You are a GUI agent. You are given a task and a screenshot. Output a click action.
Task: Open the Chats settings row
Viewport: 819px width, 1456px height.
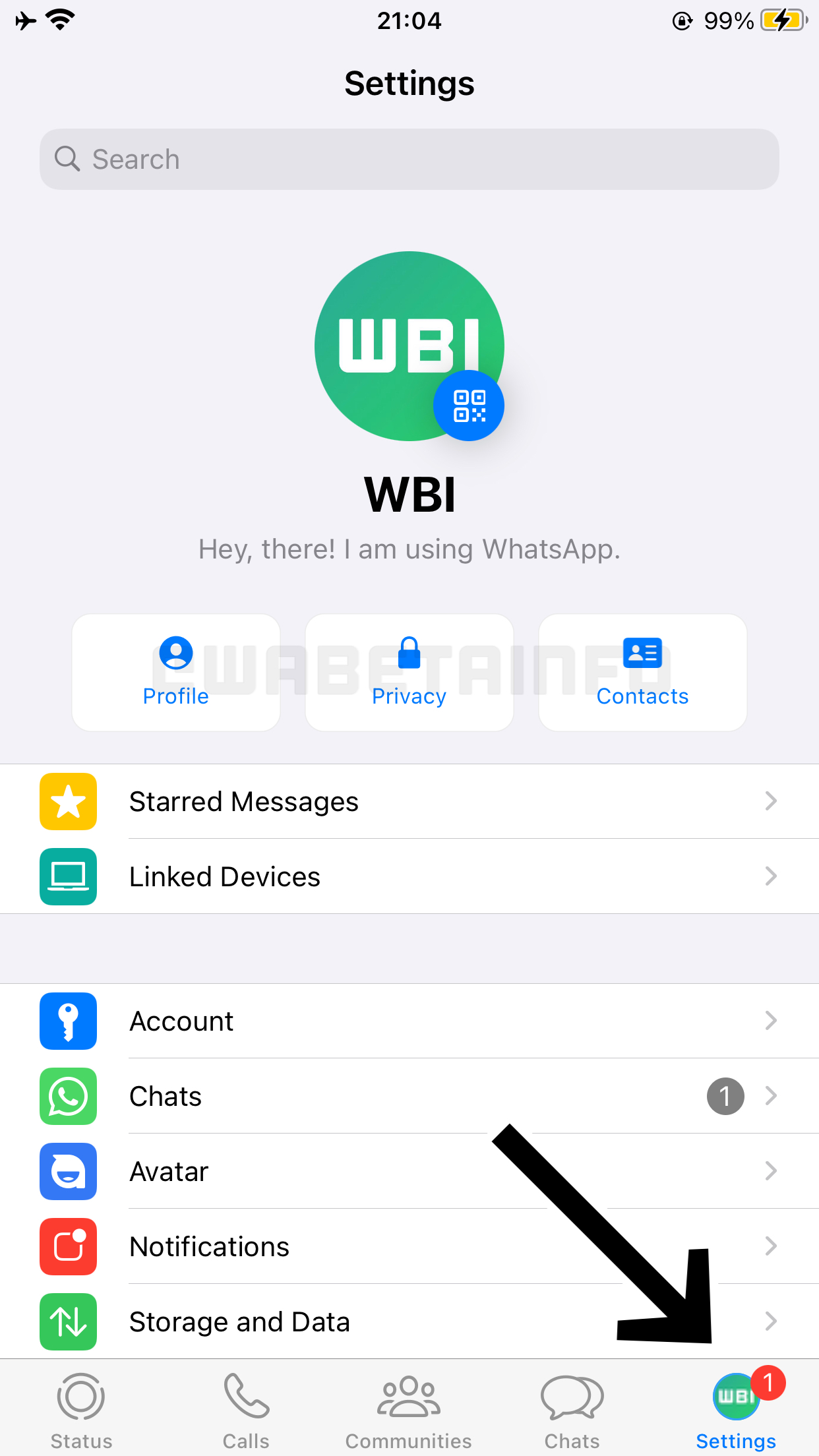coord(409,1097)
